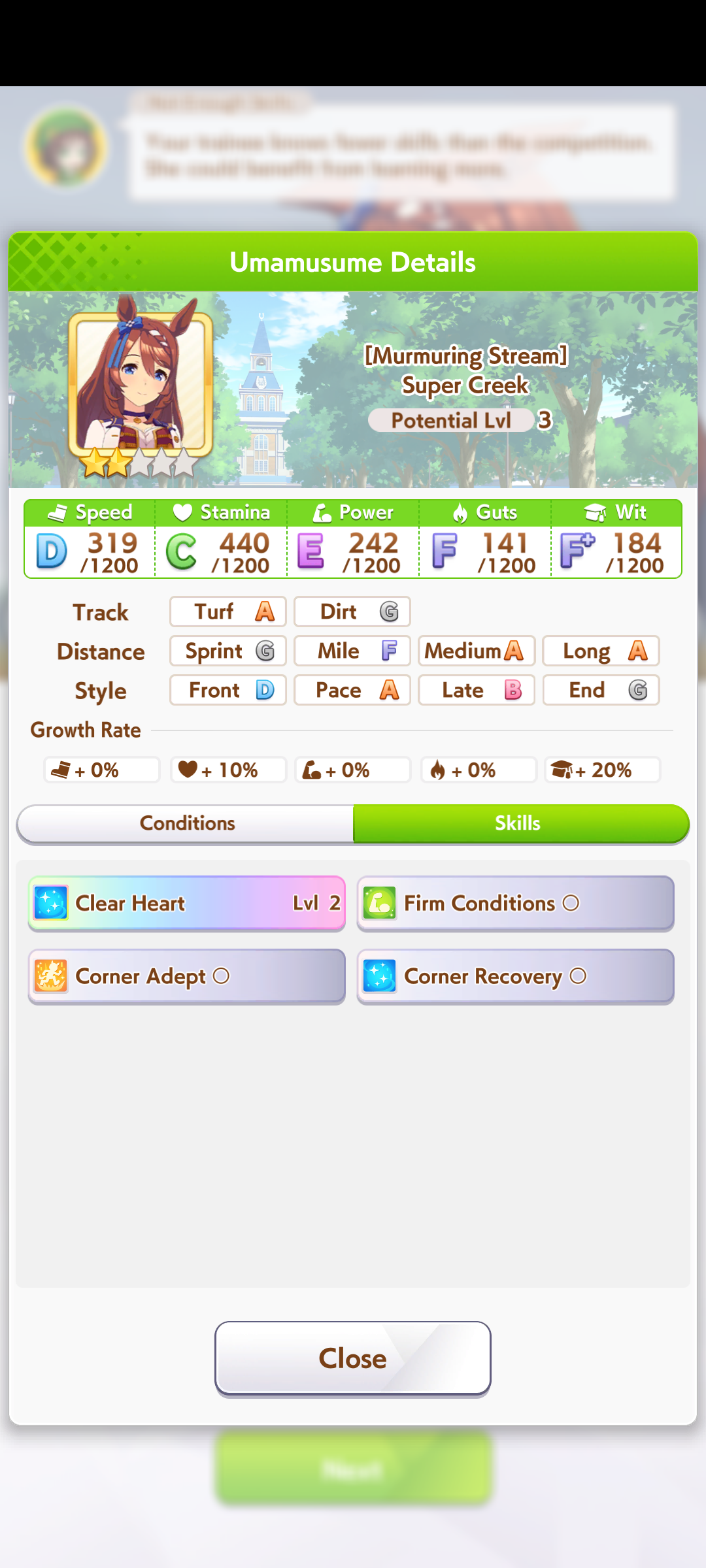The width and height of the screenshot is (706, 1568).
Task: Switch to the Conditions tab
Action: [187, 823]
